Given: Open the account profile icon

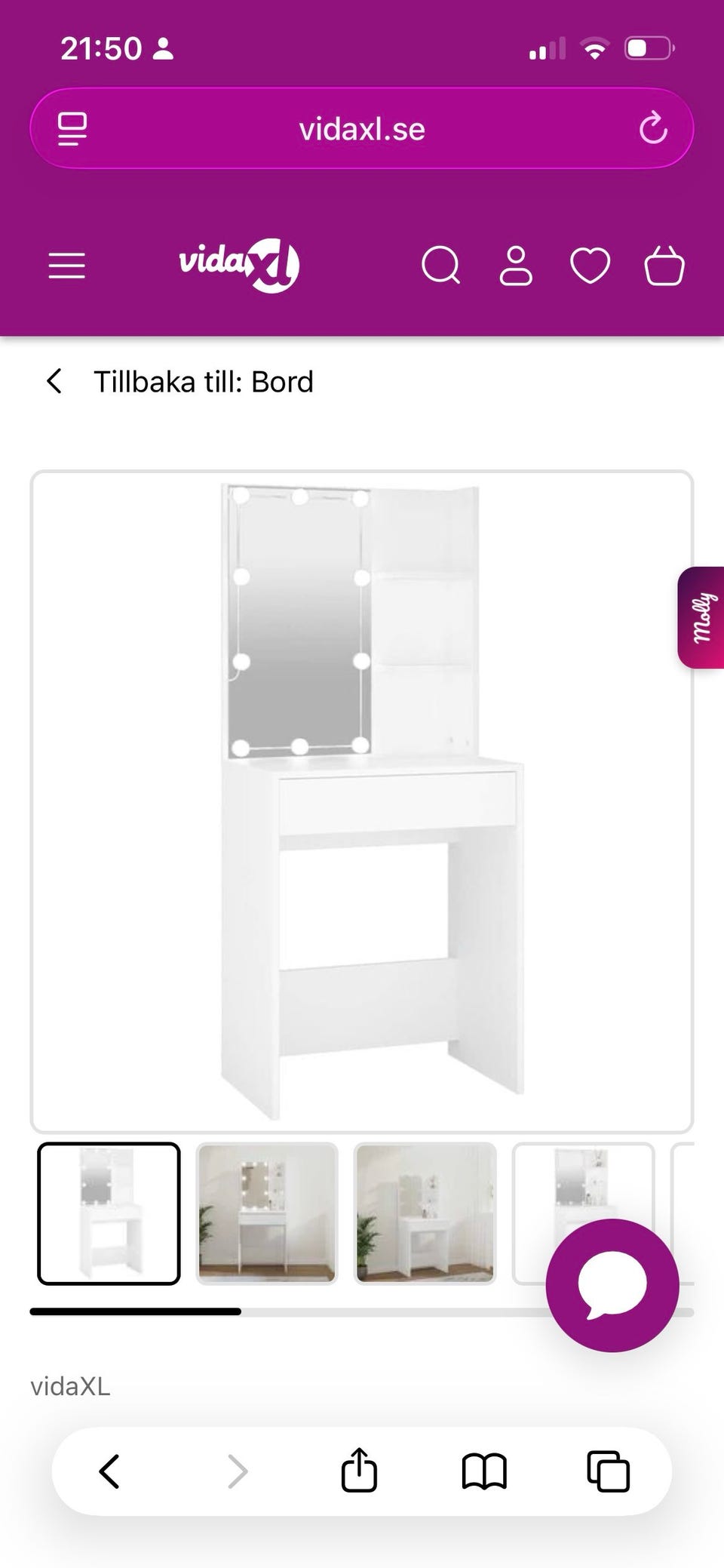Looking at the screenshot, I should click(x=516, y=265).
